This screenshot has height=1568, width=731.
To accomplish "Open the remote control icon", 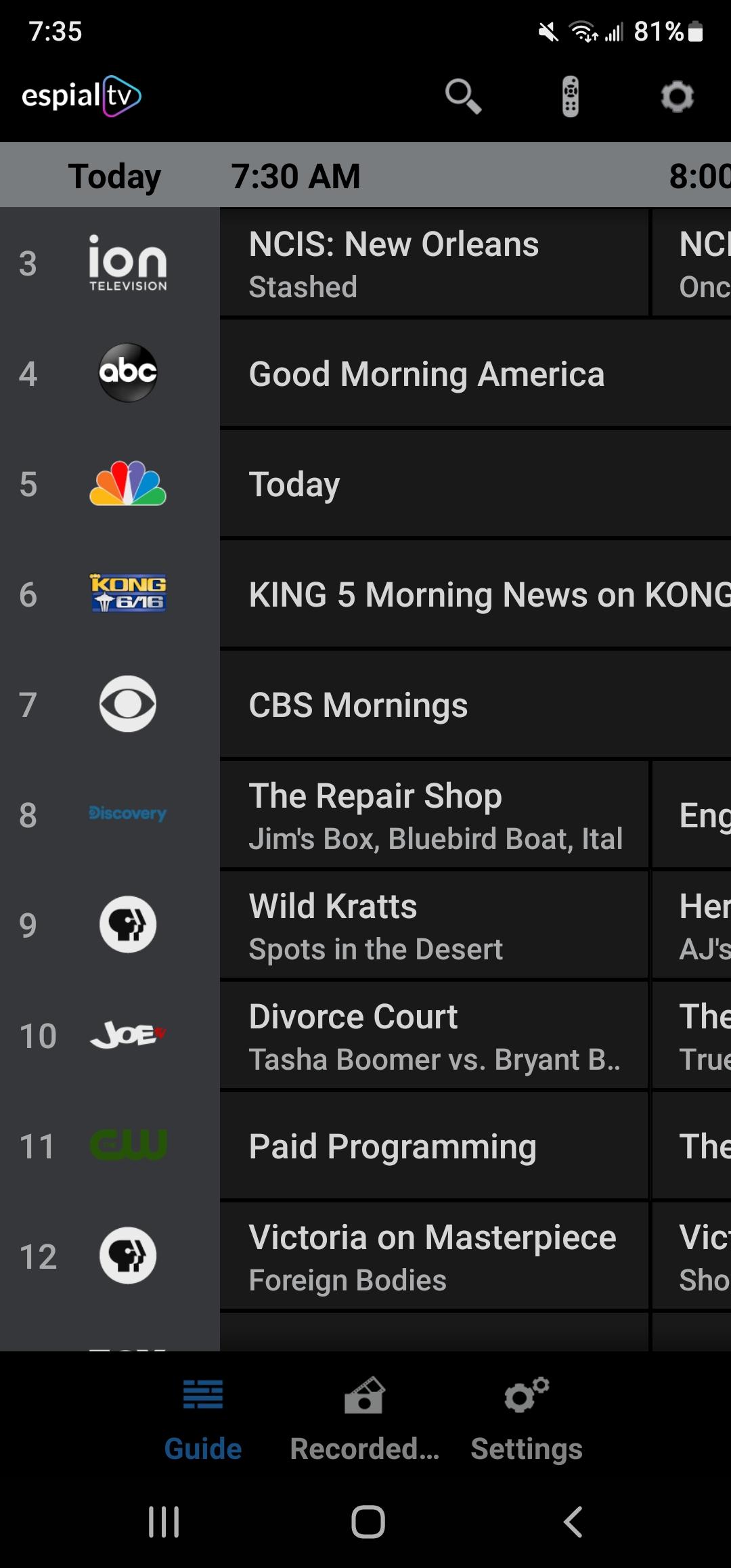I will pyautogui.click(x=571, y=96).
